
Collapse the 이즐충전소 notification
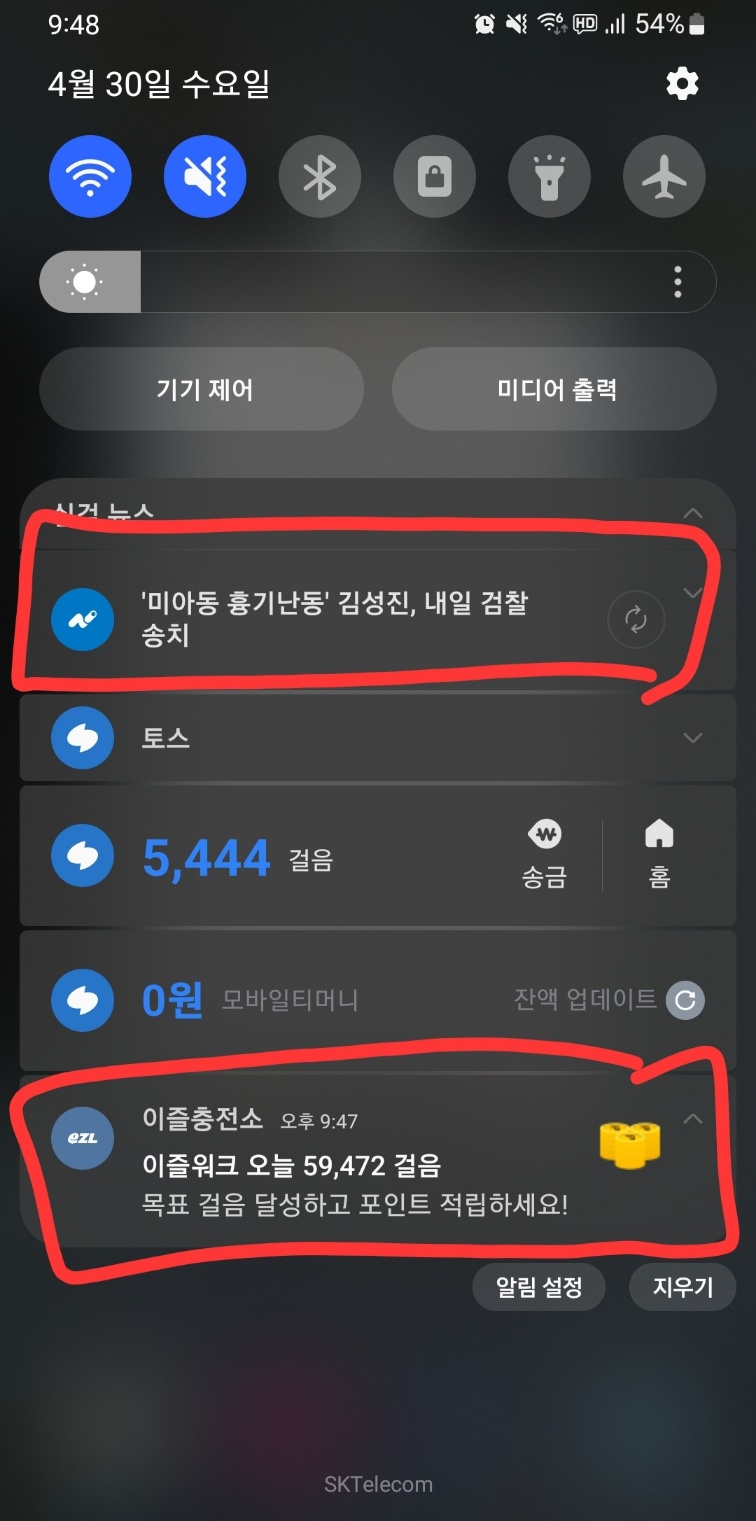click(692, 1119)
